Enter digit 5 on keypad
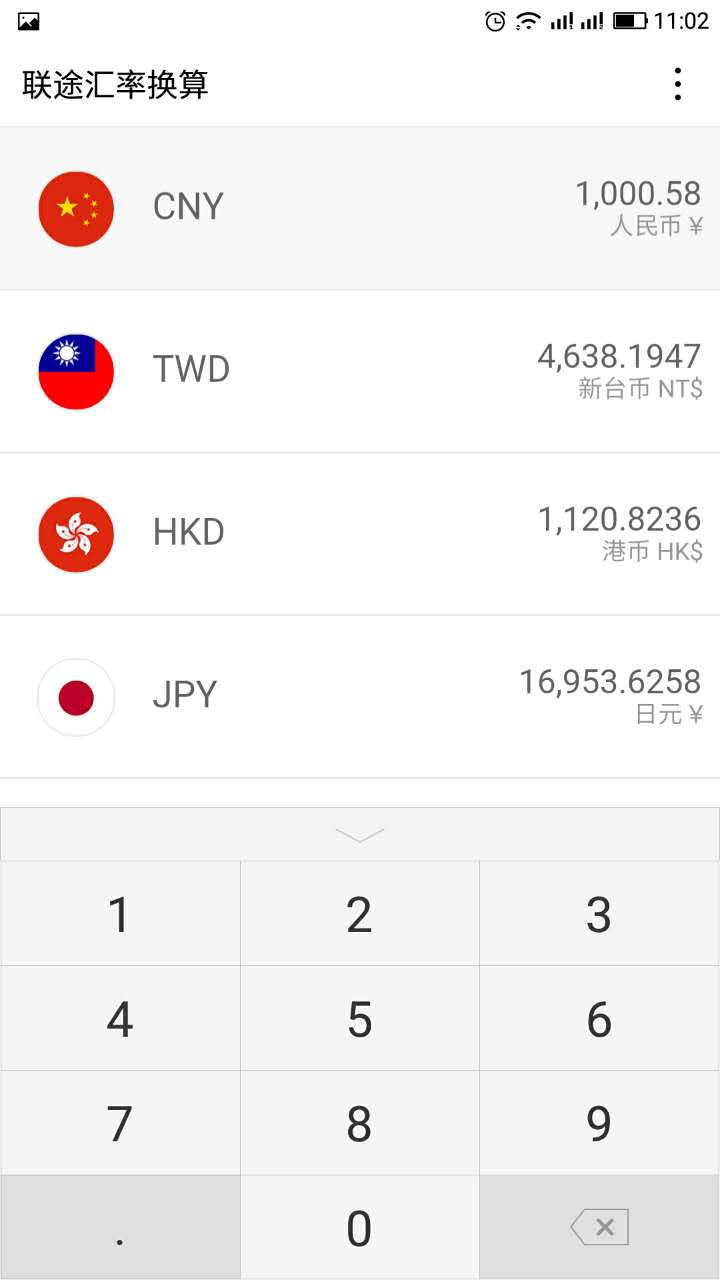720x1280 pixels. tap(360, 1019)
